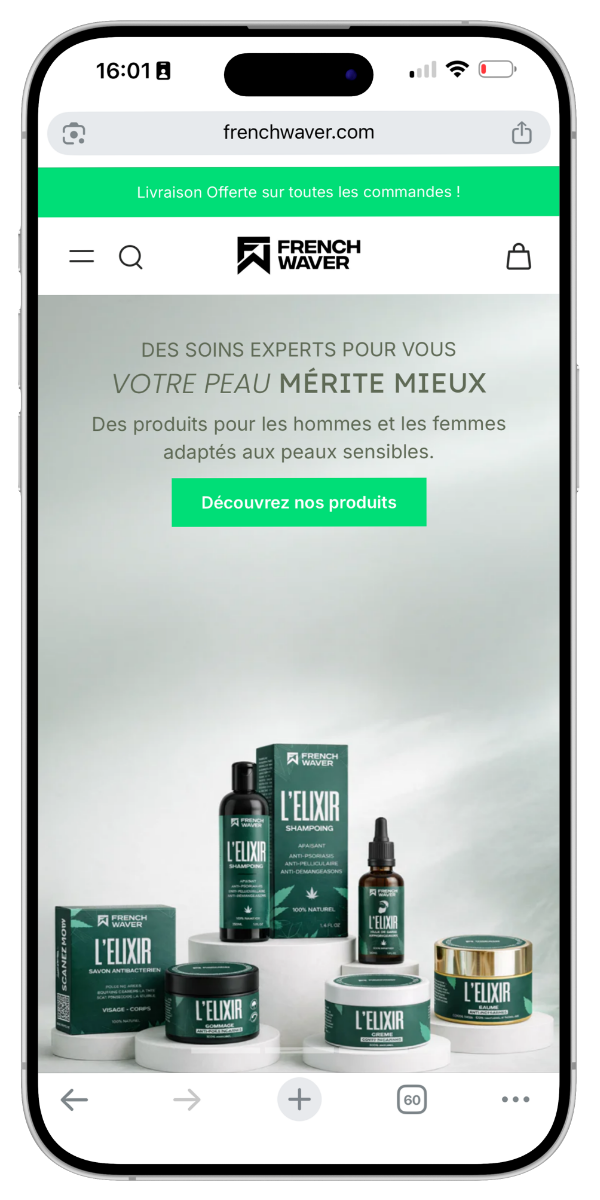Share this page from address bar

tap(521, 133)
